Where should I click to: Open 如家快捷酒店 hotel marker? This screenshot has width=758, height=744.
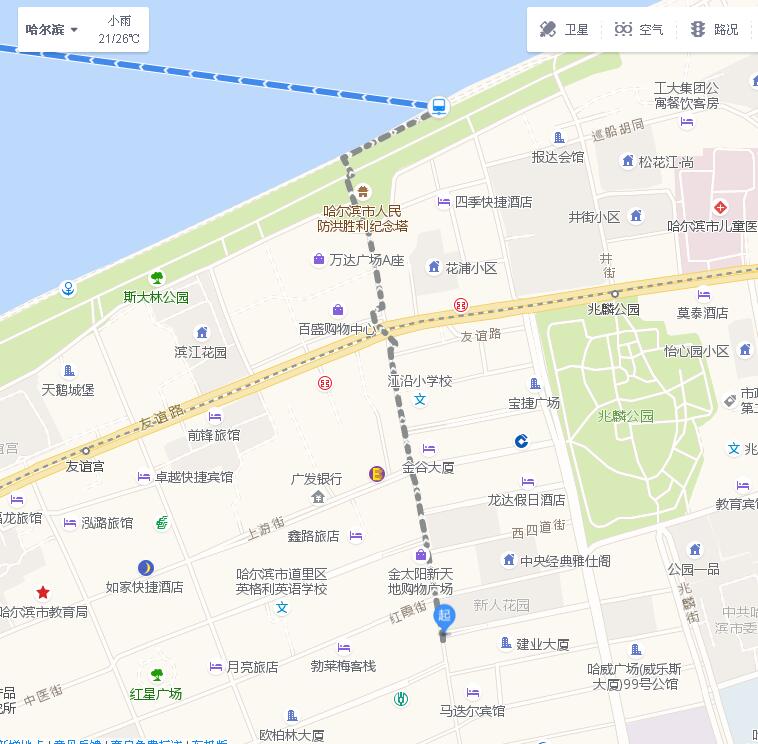tap(146, 568)
